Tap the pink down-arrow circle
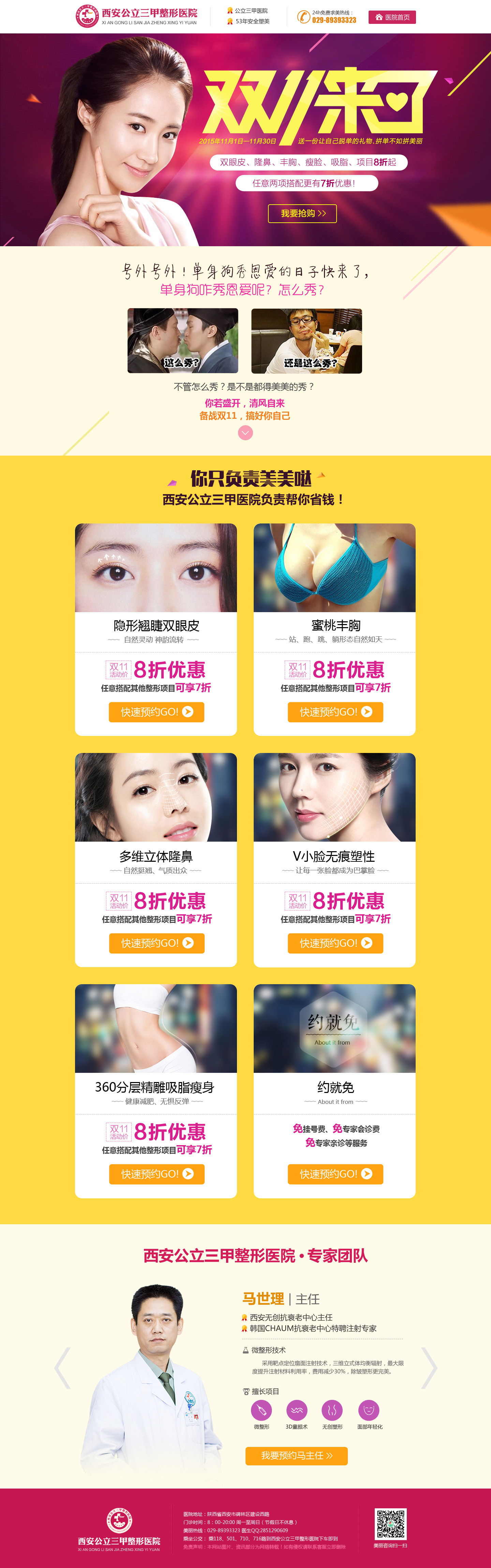Viewport: 491px width, 1568px height. 245,433
